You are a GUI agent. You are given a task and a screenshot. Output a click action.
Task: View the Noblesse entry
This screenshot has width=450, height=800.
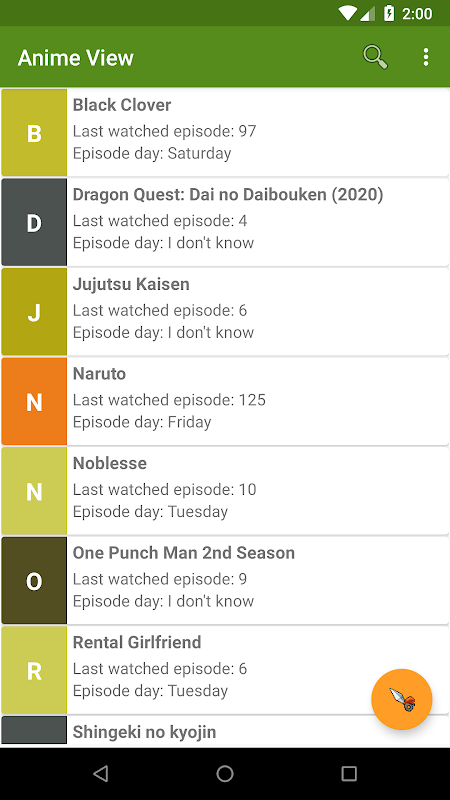coord(225,490)
